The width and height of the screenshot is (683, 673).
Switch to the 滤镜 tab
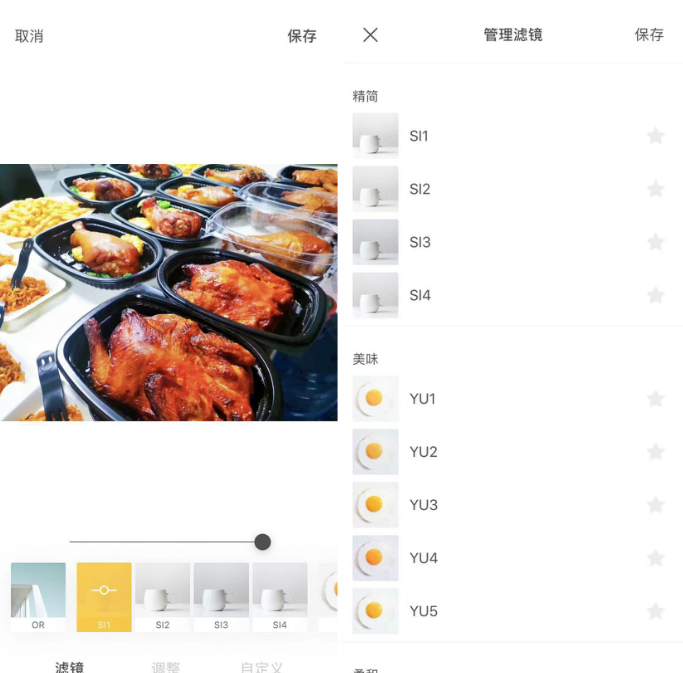click(69, 666)
